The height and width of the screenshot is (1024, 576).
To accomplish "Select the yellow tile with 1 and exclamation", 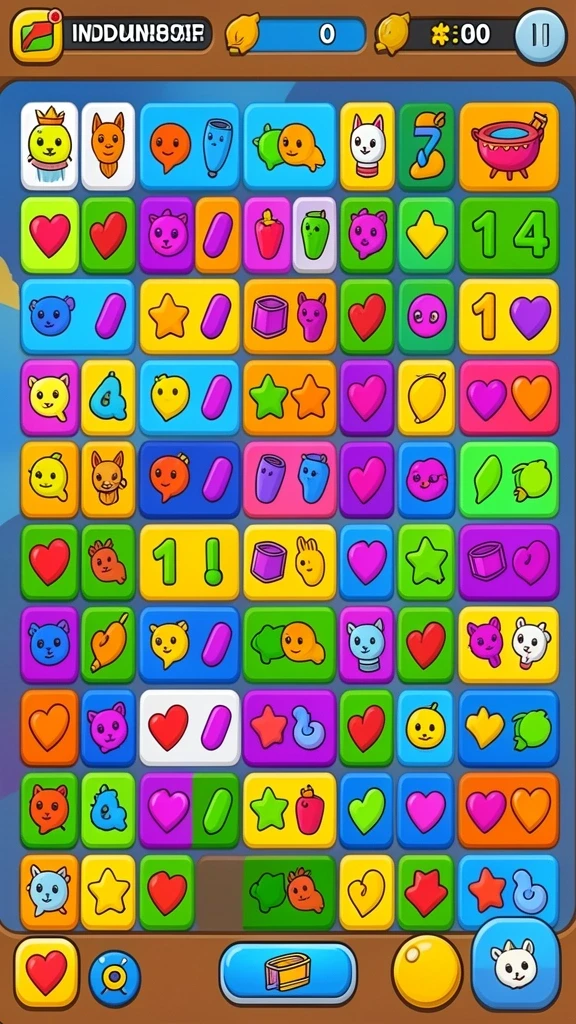I will coord(189,562).
